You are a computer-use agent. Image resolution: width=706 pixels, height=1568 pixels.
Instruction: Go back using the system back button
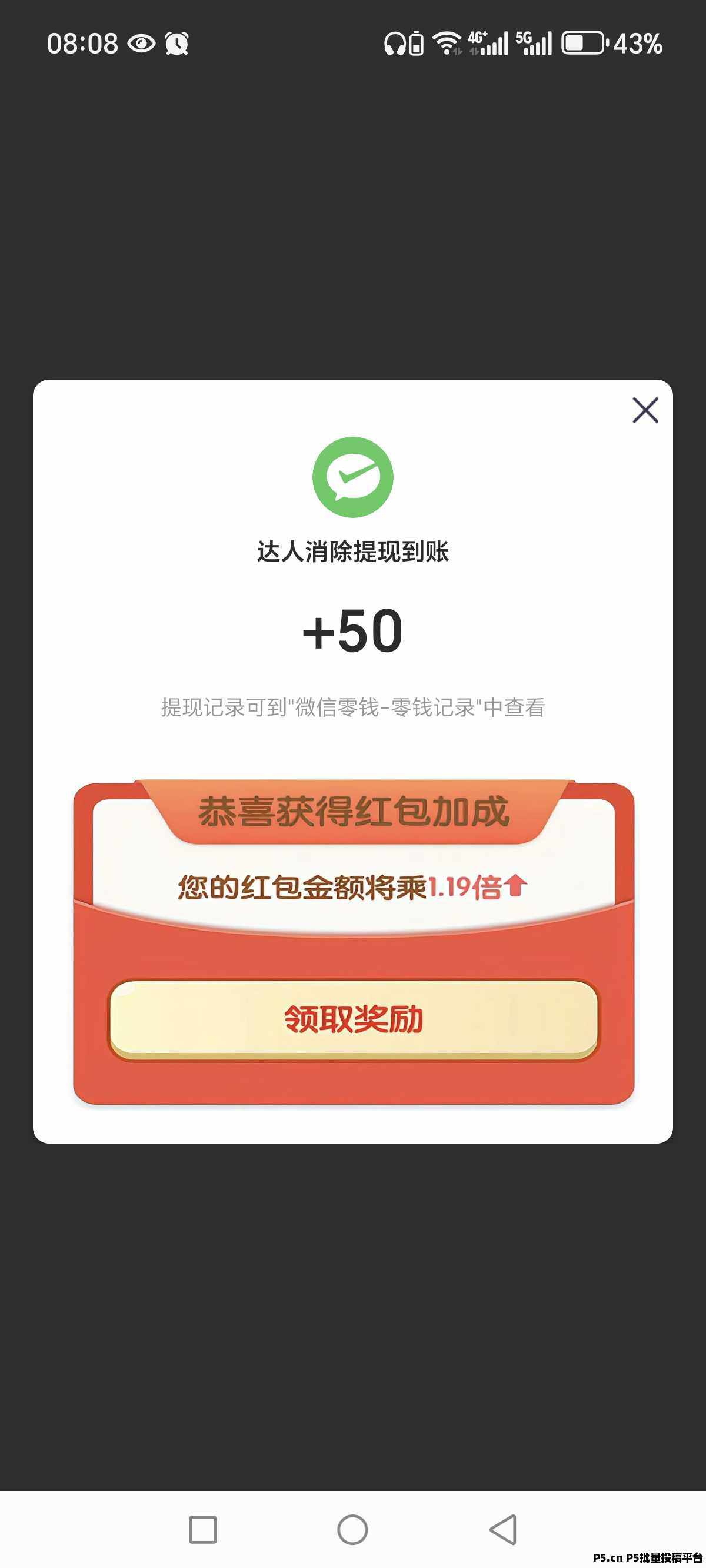coord(504,1529)
